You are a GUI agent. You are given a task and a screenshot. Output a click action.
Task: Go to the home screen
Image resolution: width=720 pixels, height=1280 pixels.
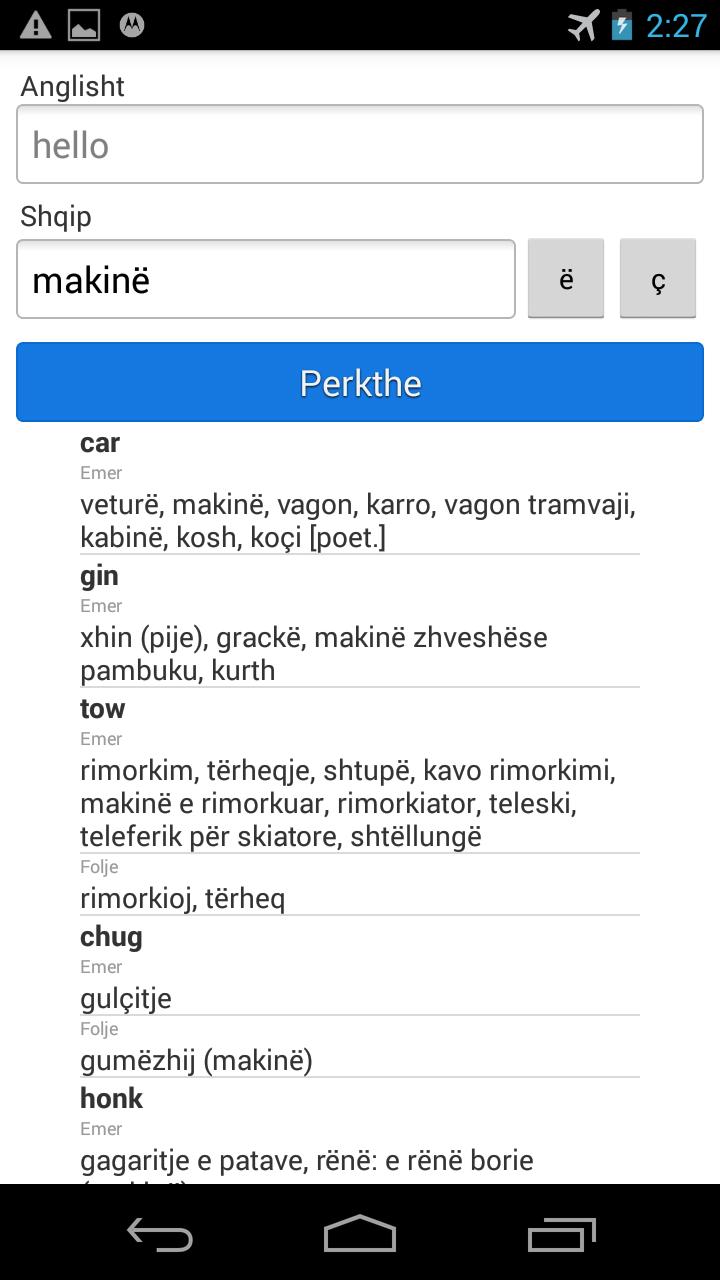(360, 1234)
